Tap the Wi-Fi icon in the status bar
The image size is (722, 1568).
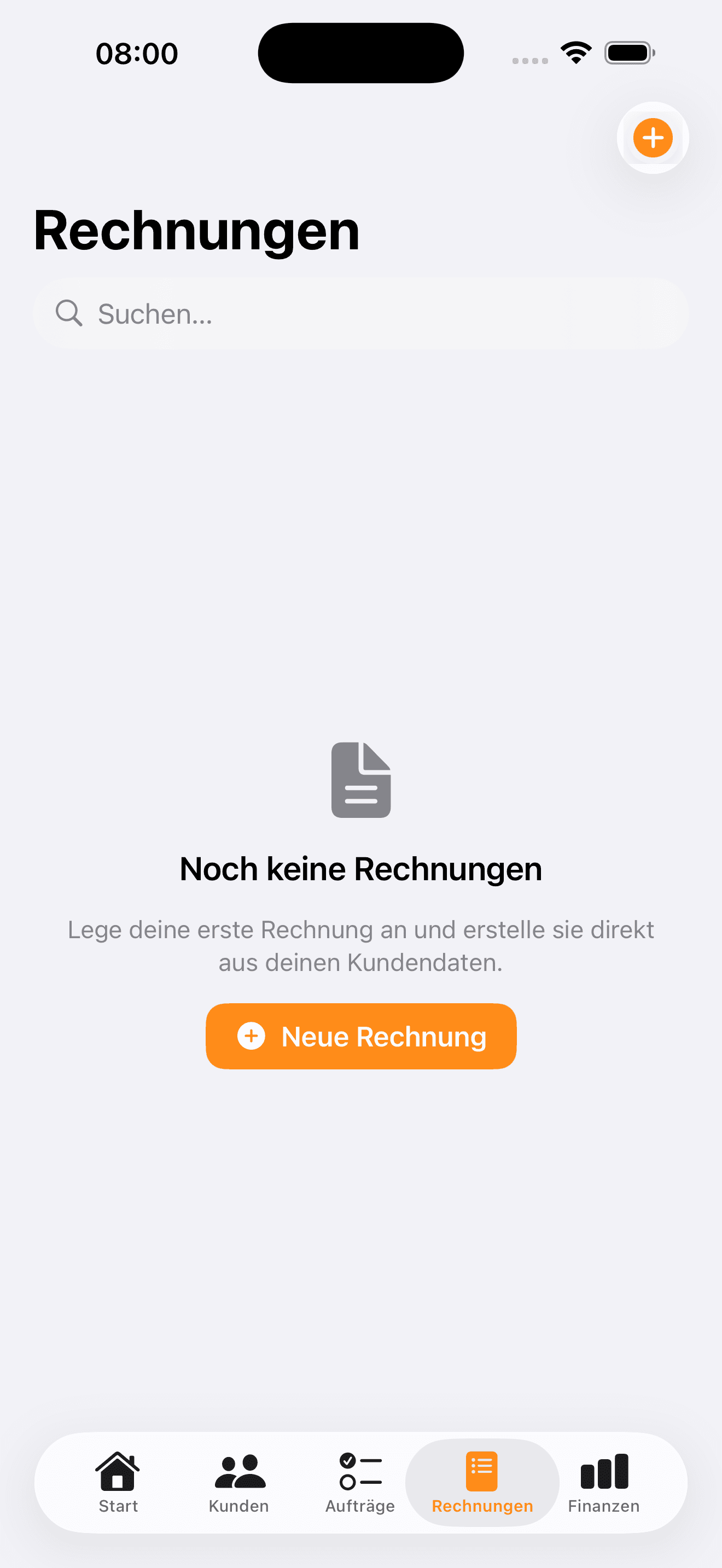pos(575,52)
